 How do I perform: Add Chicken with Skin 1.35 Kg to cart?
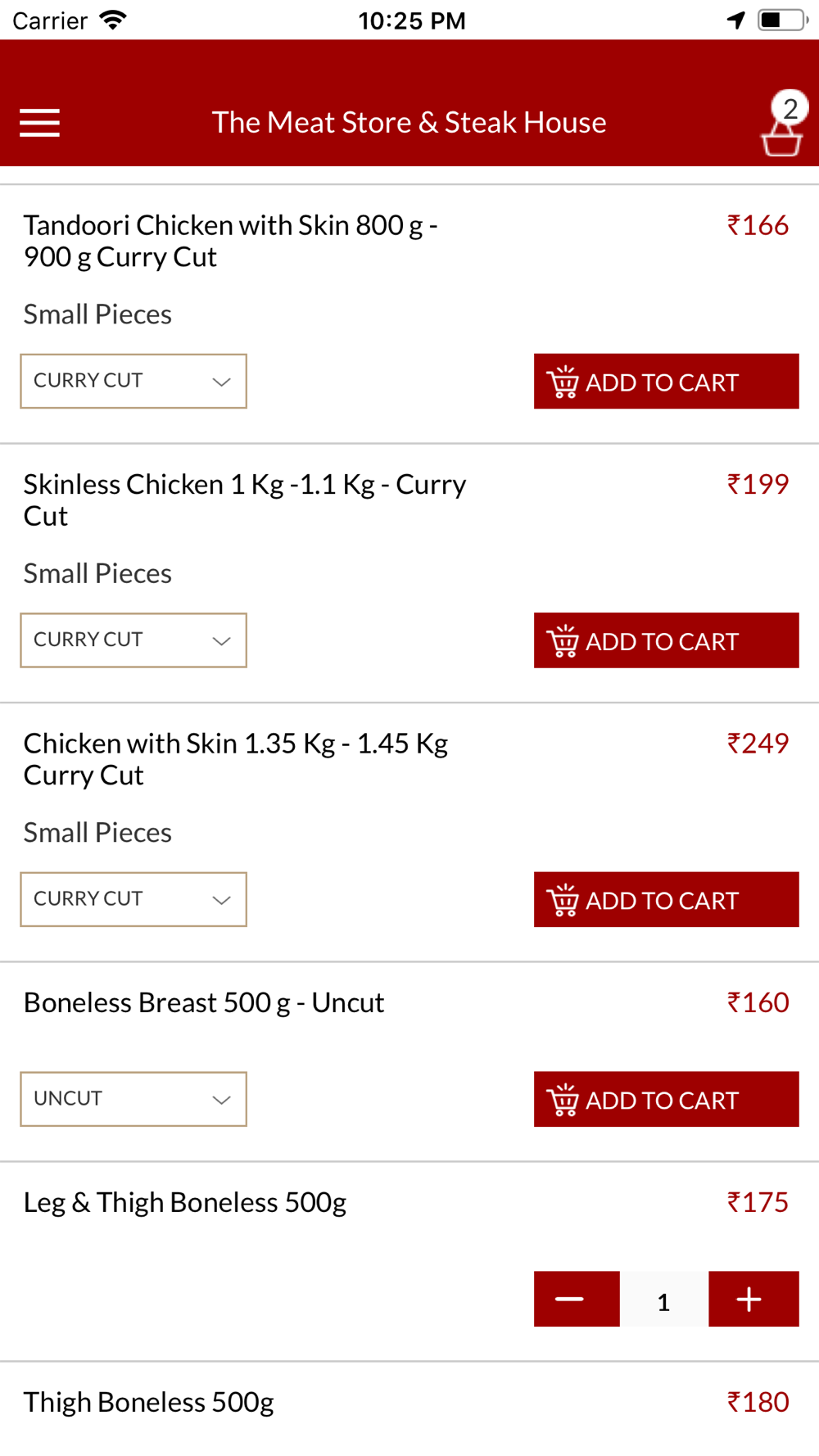(x=666, y=899)
